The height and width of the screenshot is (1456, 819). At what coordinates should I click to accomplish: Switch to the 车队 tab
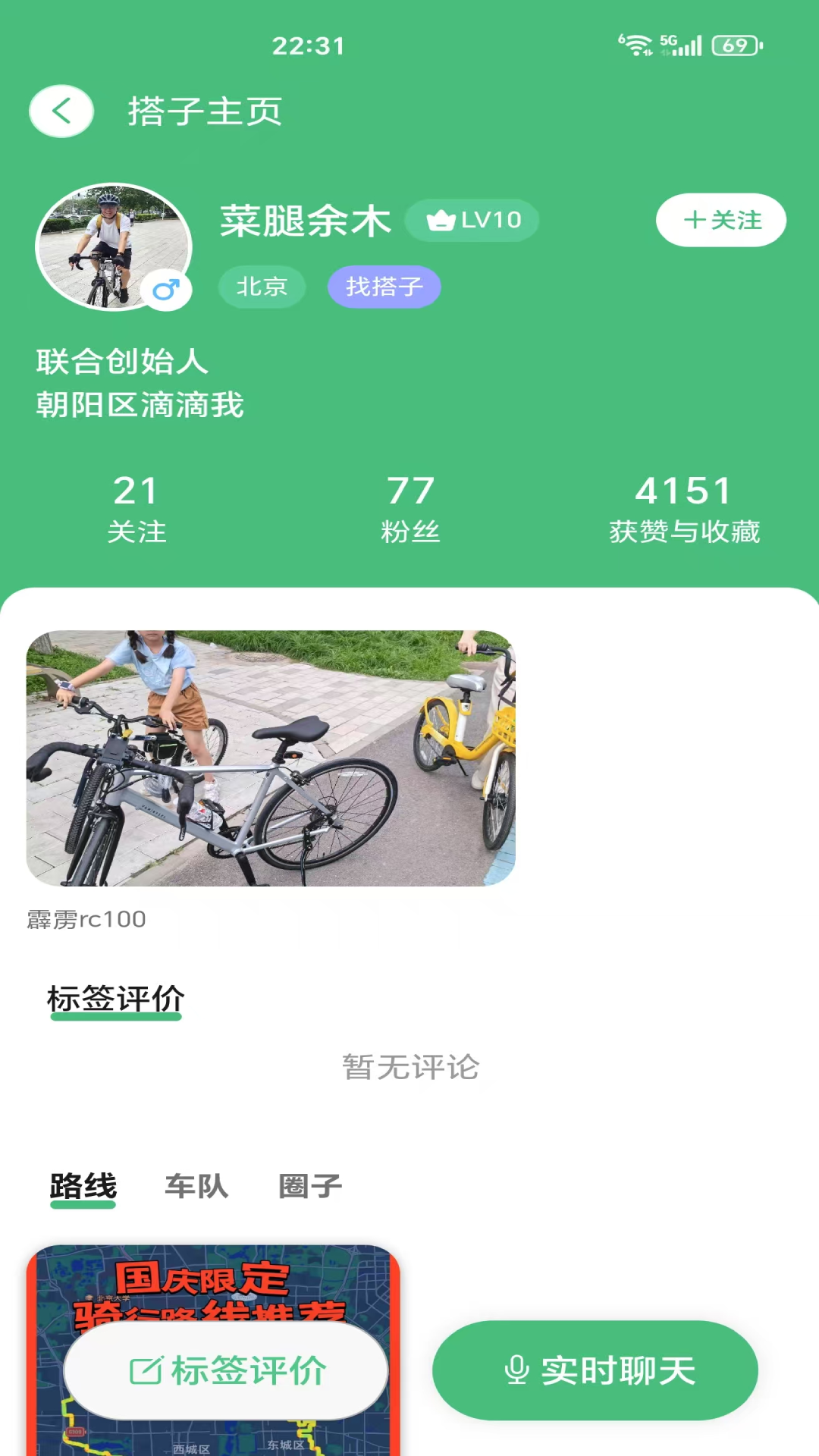coord(196,1186)
